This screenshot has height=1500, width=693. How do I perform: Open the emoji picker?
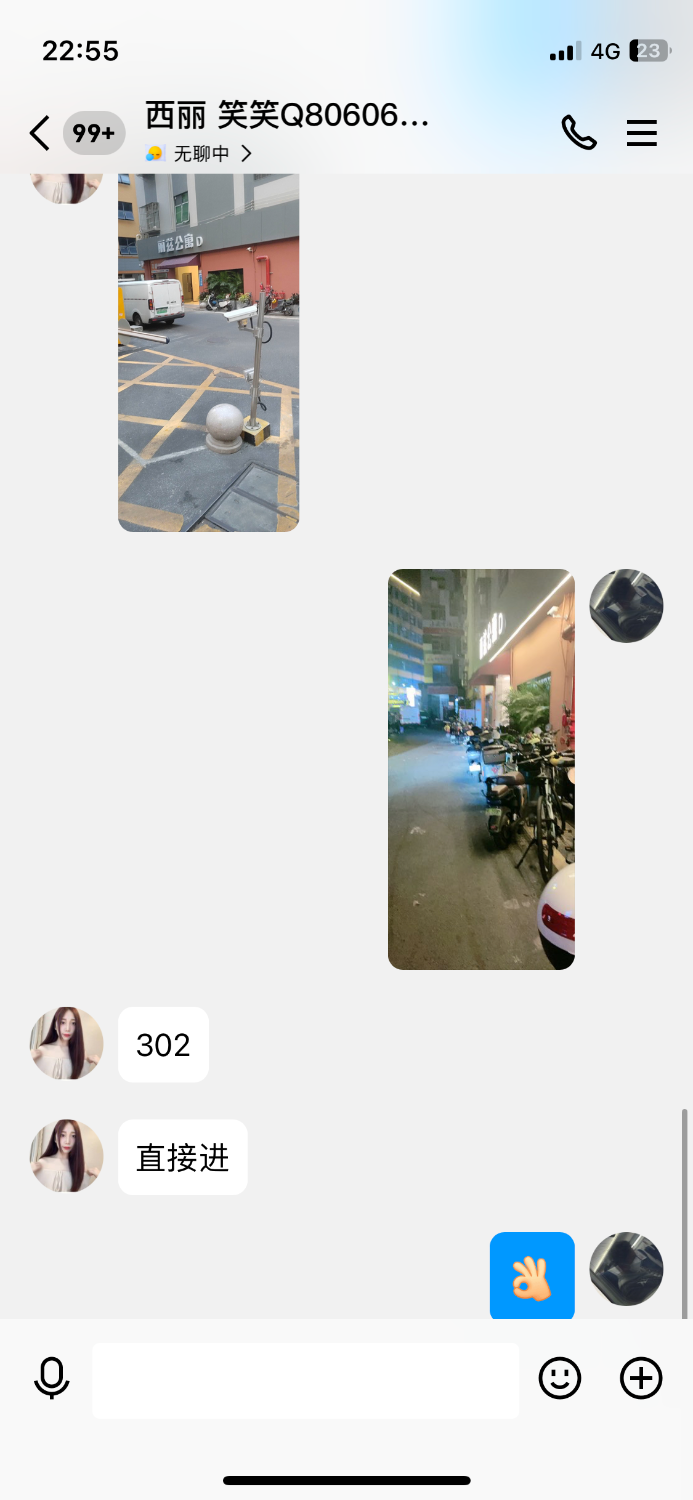click(x=560, y=1379)
